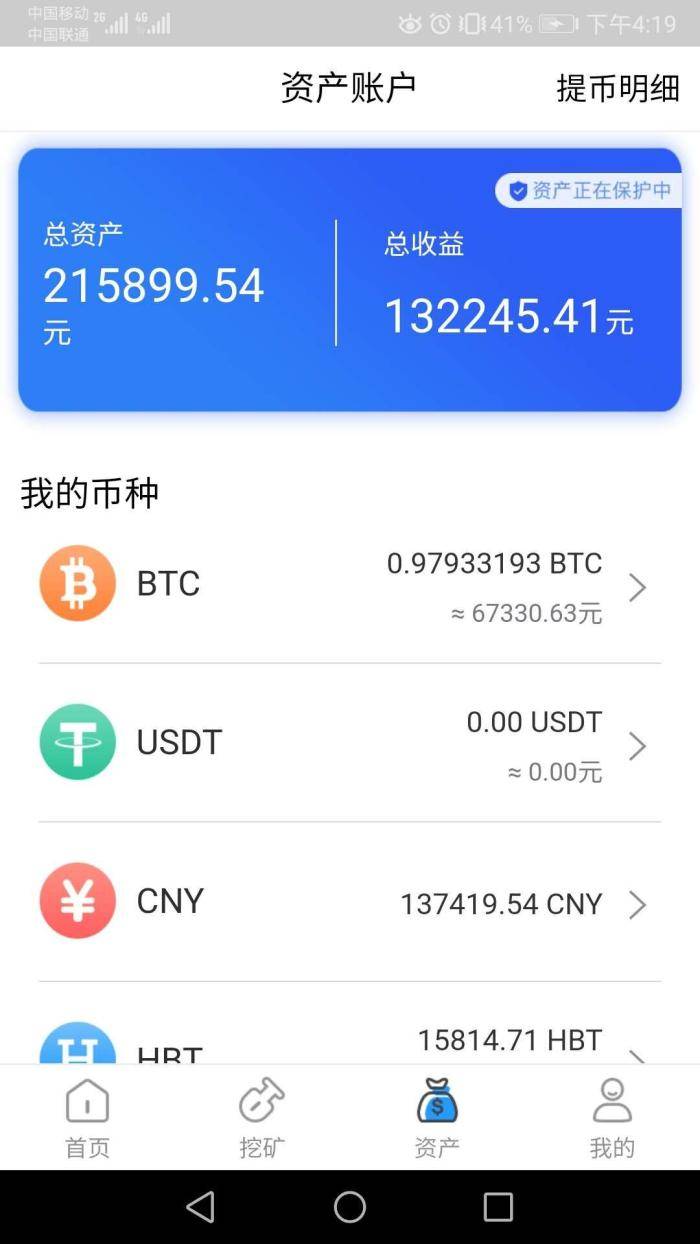Tap the system home button
The image size is (700, 1244).
(x=350, y=1207)
